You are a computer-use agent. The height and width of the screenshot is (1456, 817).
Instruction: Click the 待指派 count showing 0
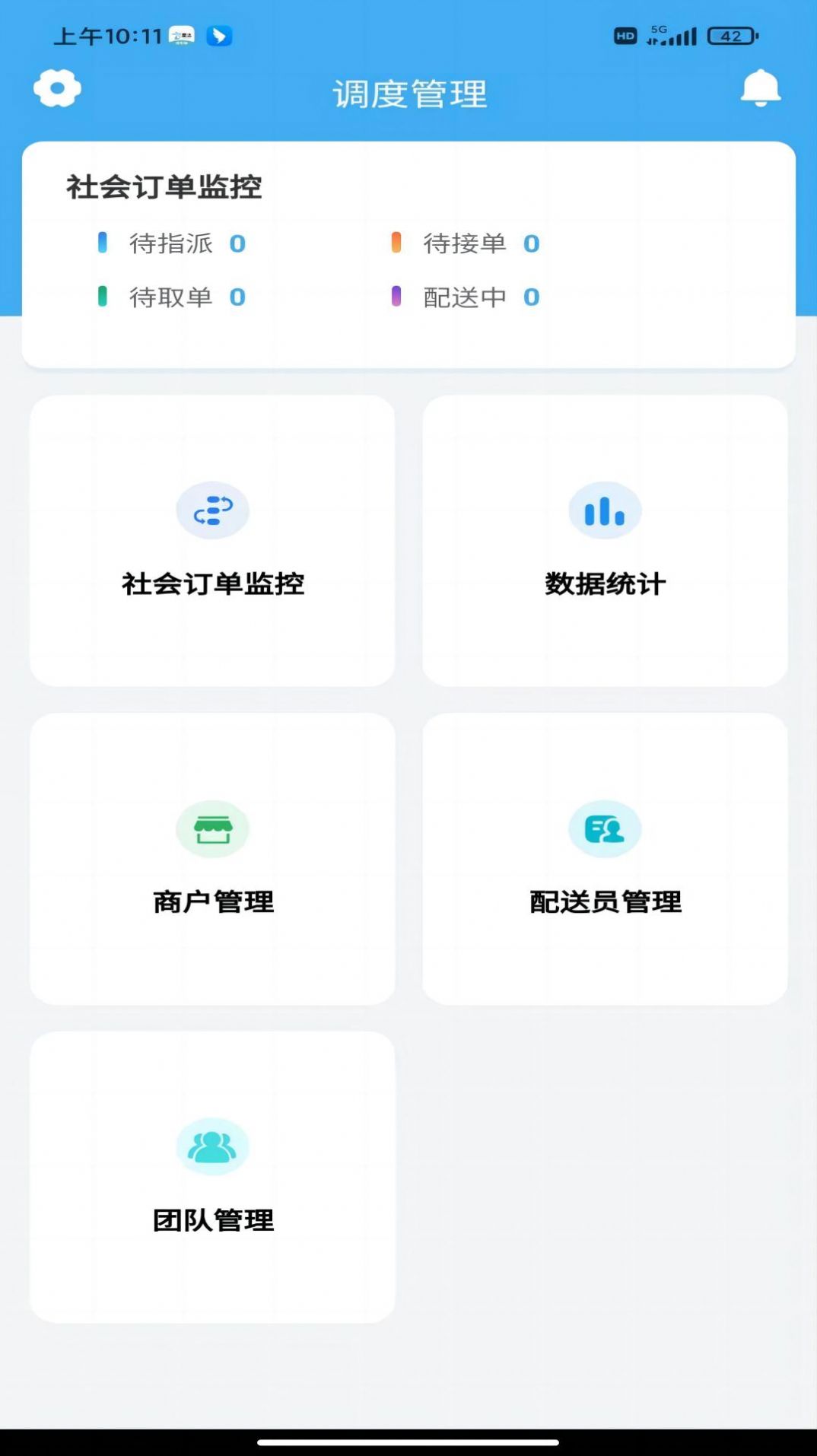tap(237, 243)
